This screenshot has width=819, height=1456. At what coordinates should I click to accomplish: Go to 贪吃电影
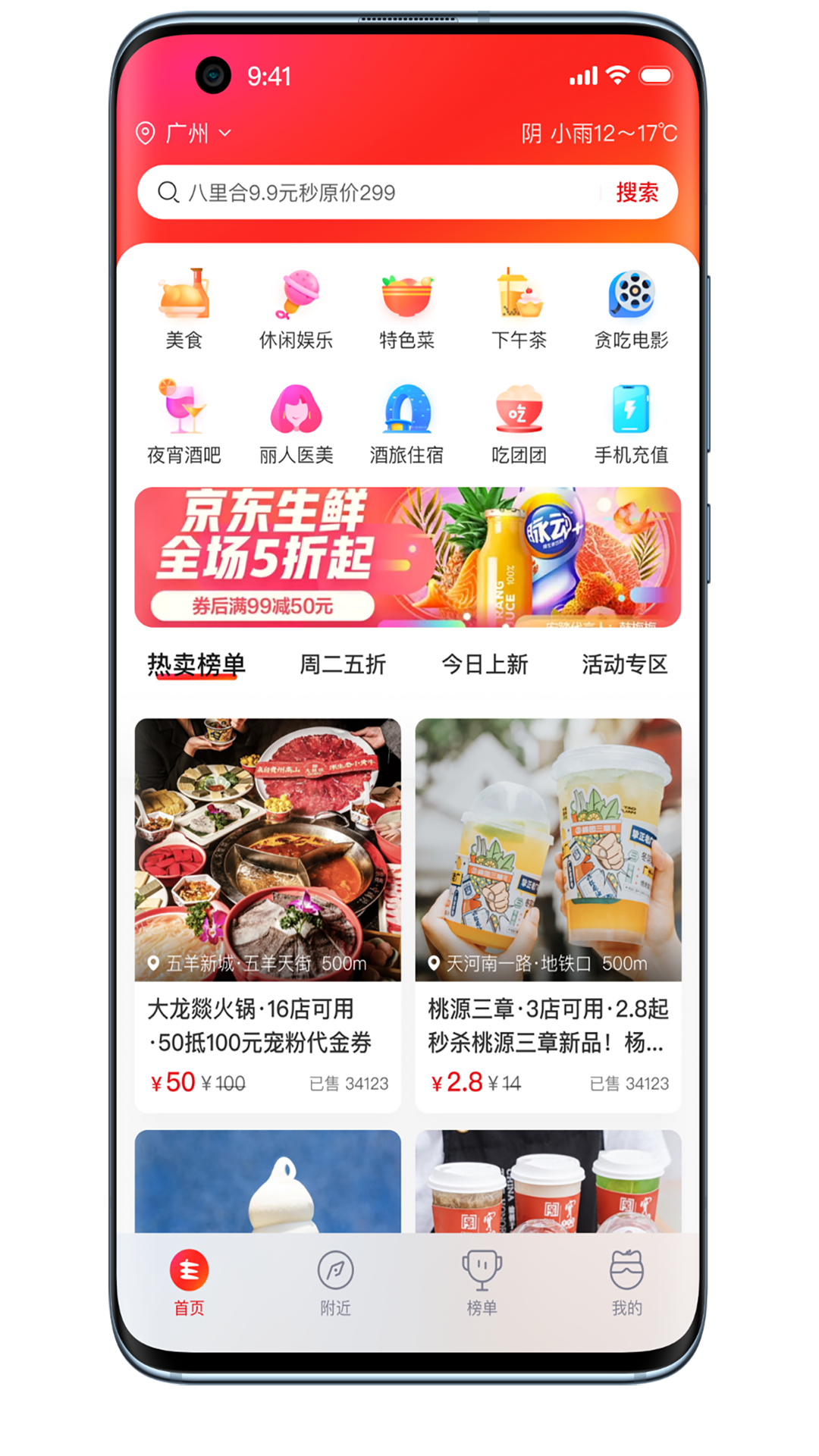tap(631, 309)
